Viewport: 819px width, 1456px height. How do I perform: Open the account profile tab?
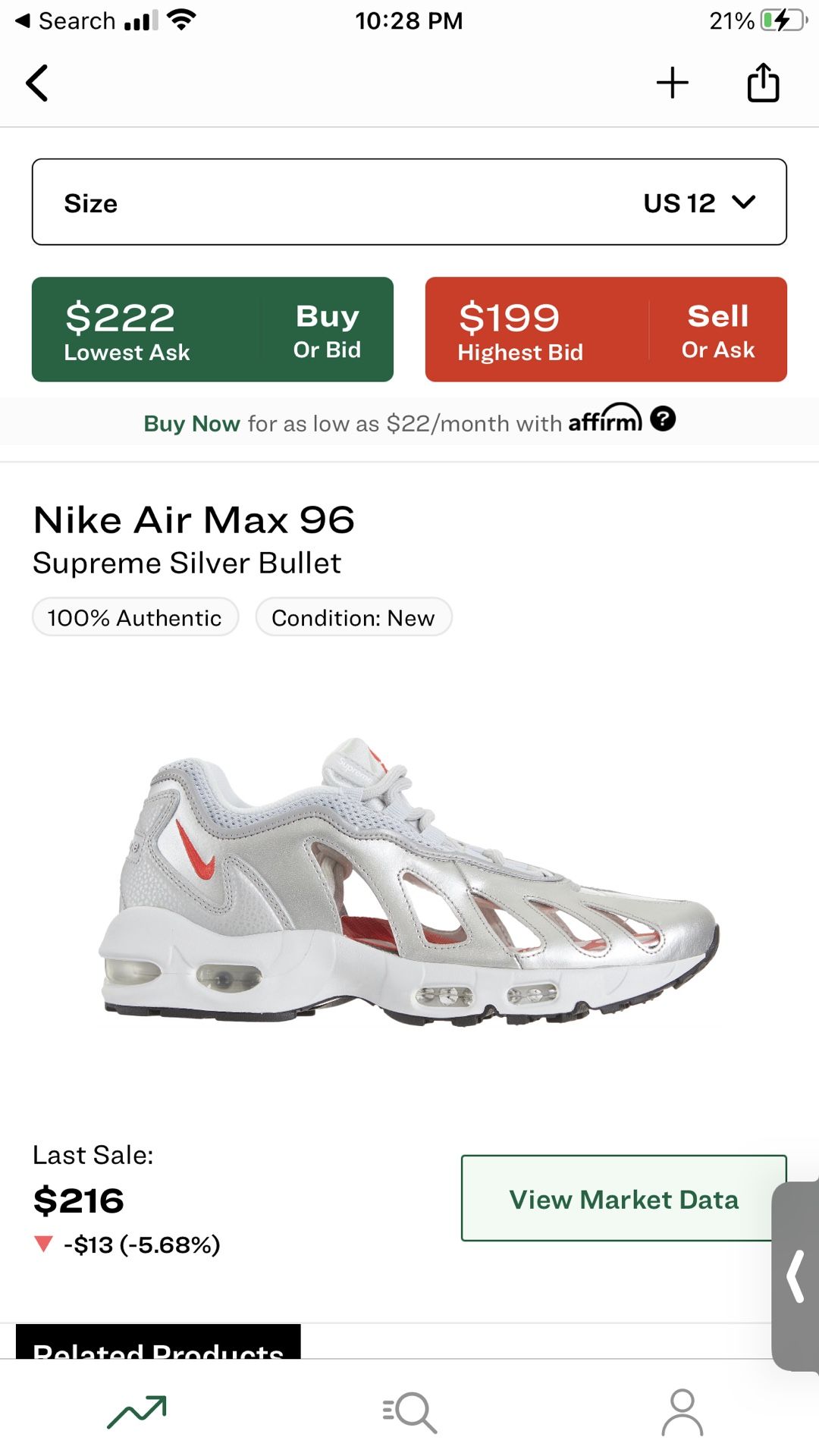(x=682, y=1412)
